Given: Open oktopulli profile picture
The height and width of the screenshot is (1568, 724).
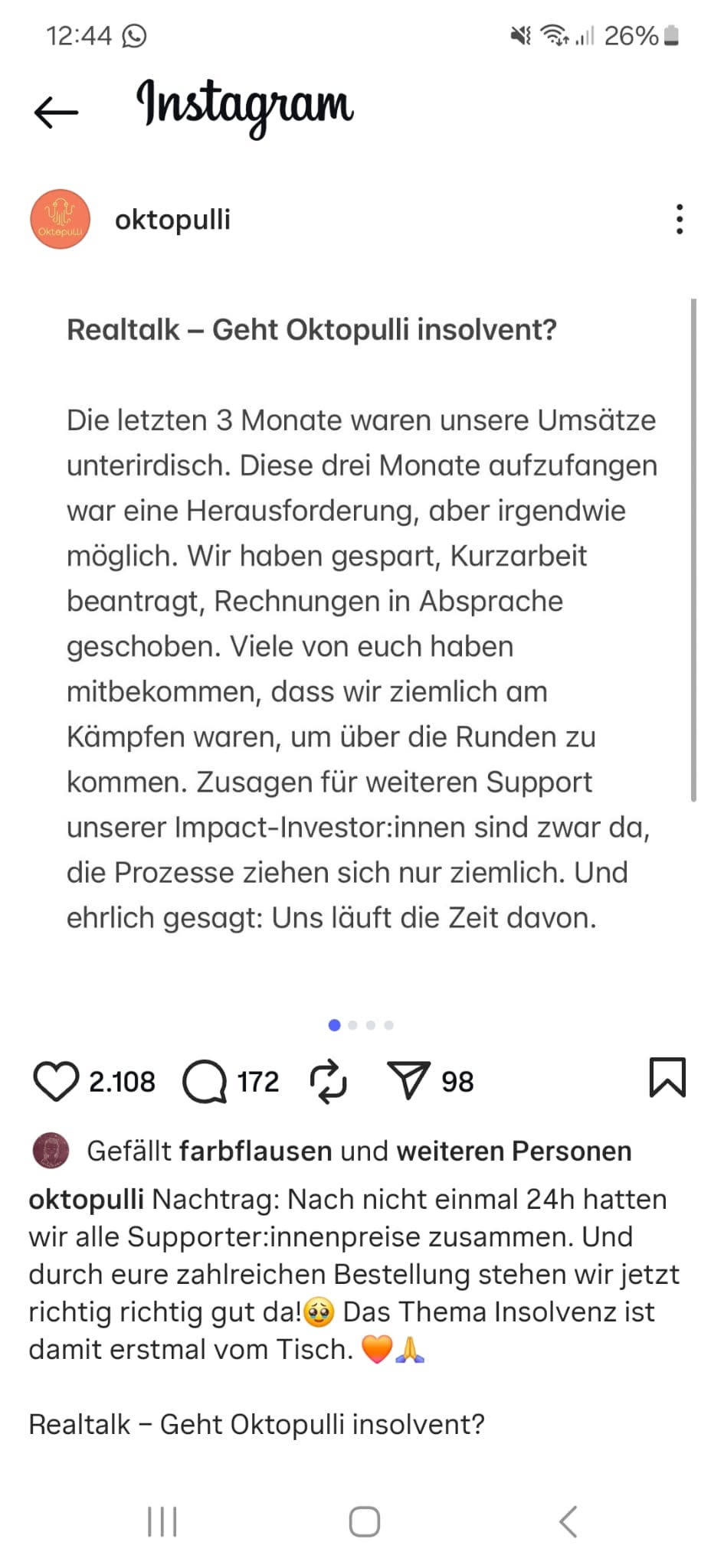Looking at the screenshot, I should [60, 220].
